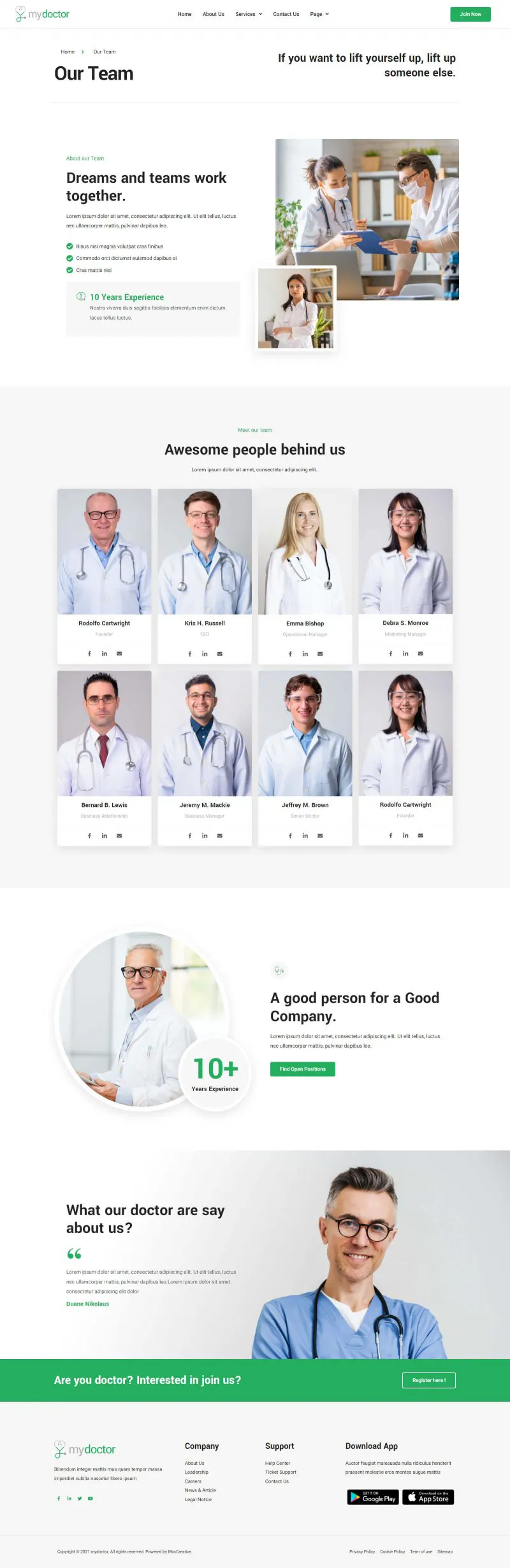Email Jeffrey M. Brown via envelope icon

coord(320,836)
